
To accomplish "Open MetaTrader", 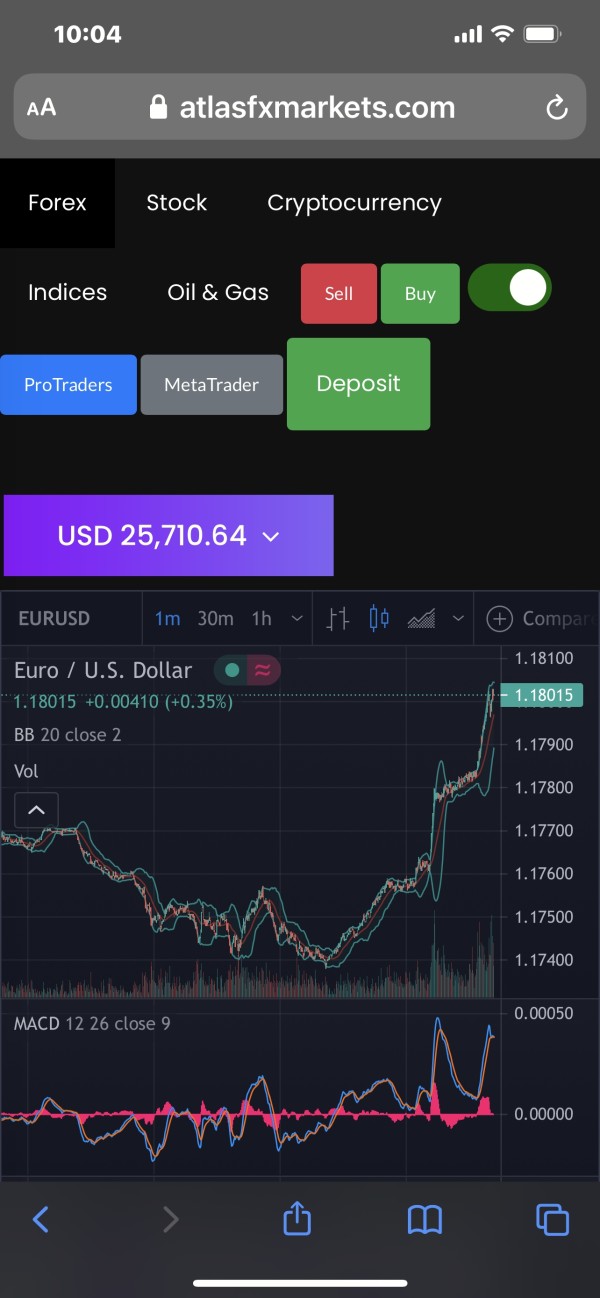I will pyautogui.click(x=212, y=384).
